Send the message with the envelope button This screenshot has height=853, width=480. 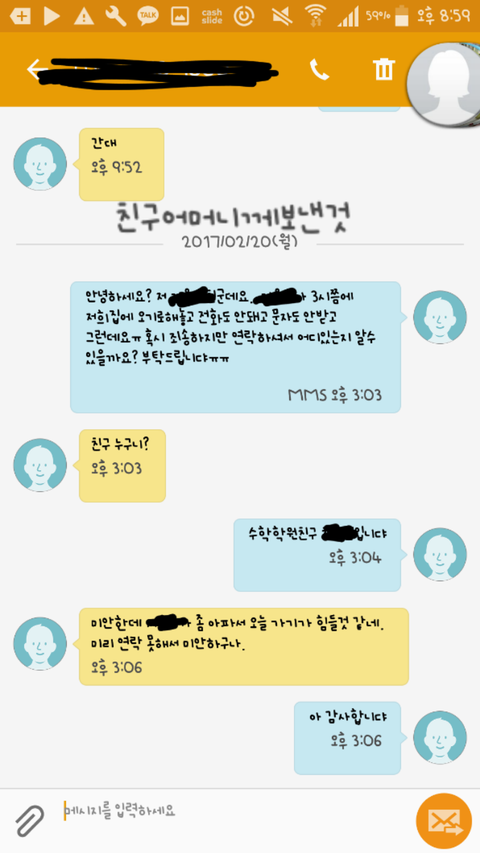(444, 821)
